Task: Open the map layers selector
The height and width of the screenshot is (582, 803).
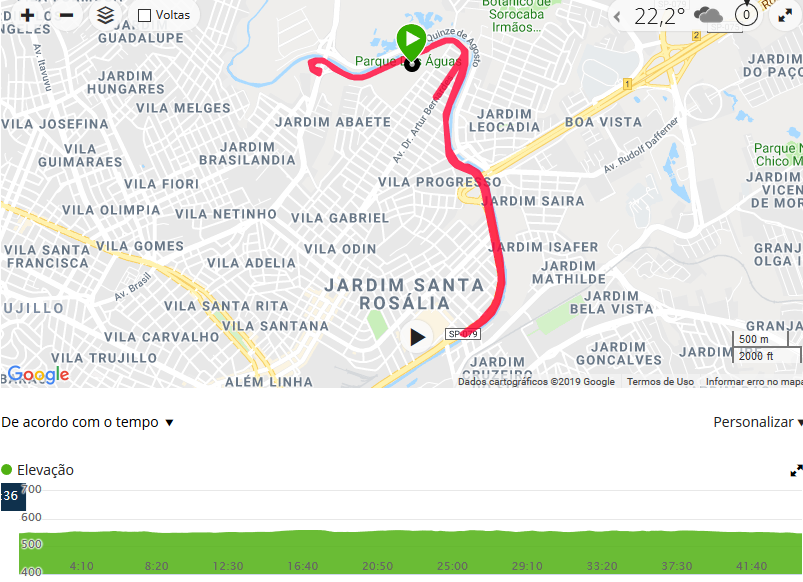Action: pyautogui.click(x=105, y=15)
